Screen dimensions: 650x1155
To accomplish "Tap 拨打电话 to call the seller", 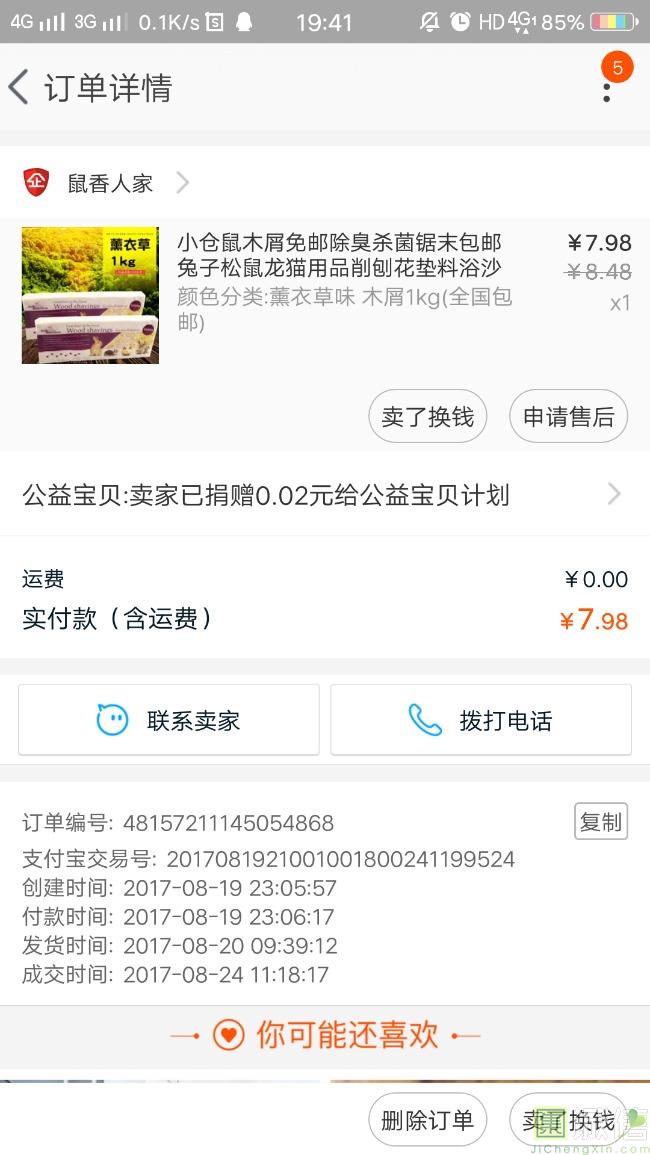I will pos(481,720).
